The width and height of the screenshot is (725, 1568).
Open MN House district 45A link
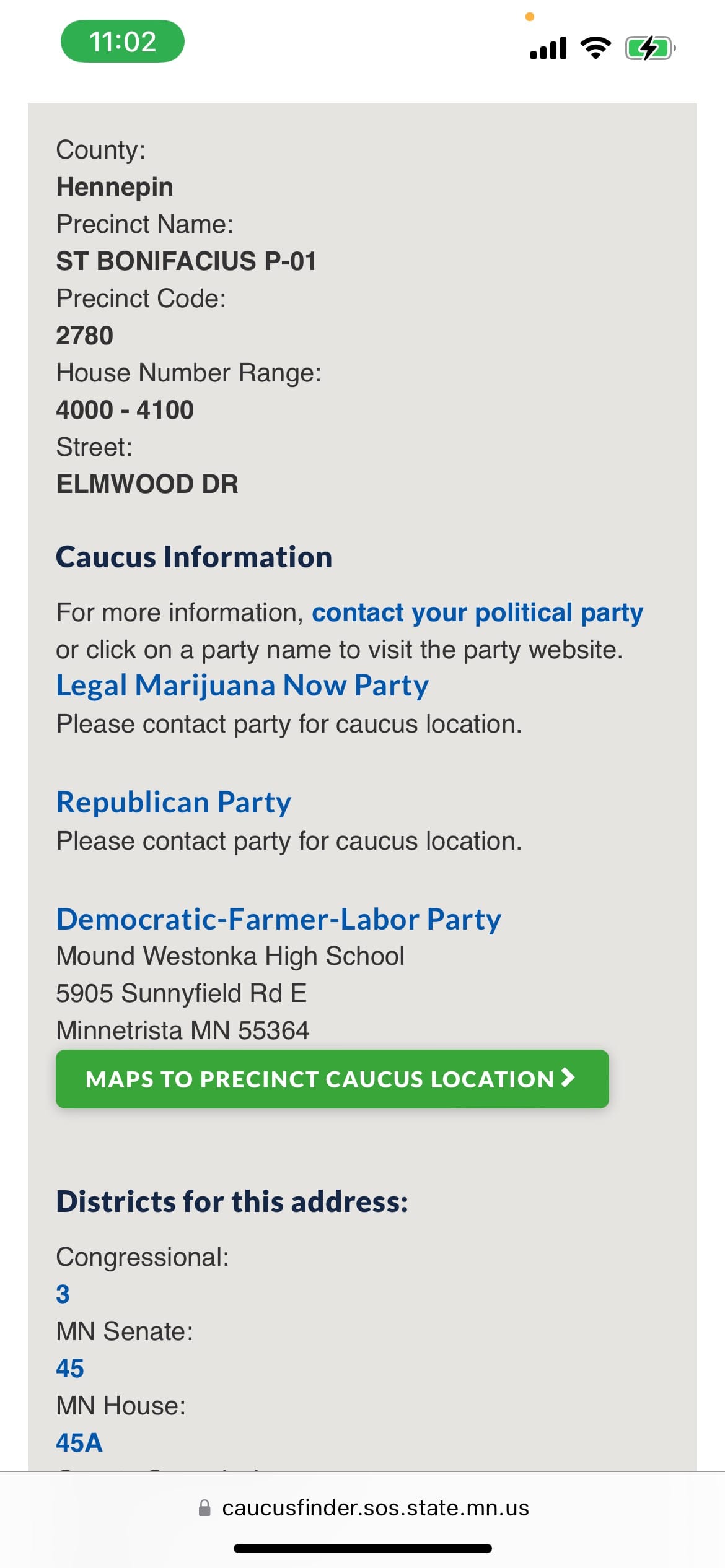click(x=79, y=1443)
